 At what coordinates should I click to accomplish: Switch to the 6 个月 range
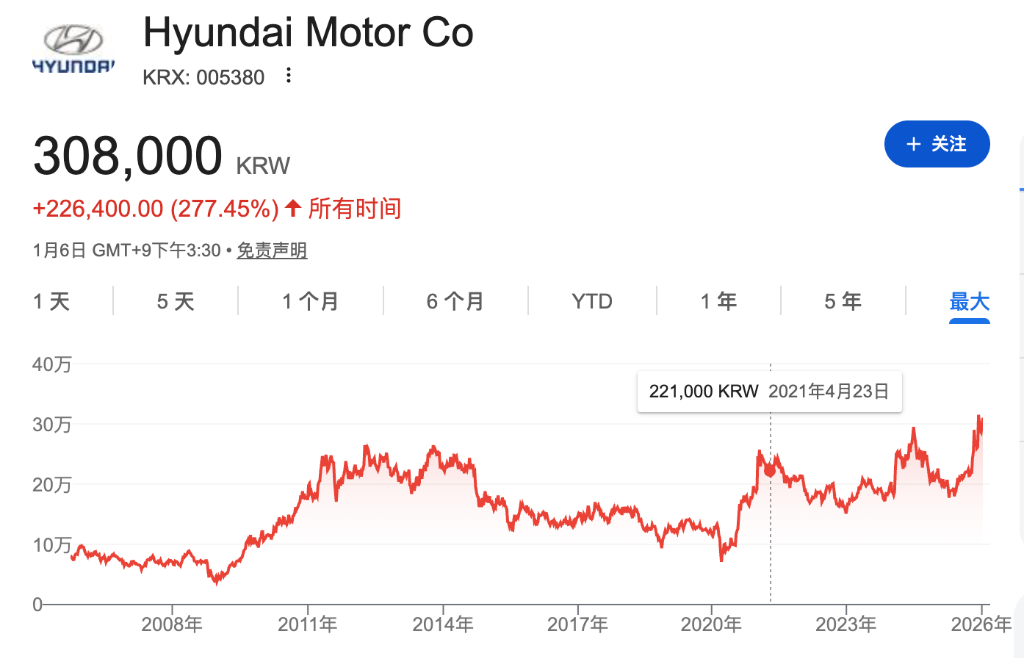455,301
